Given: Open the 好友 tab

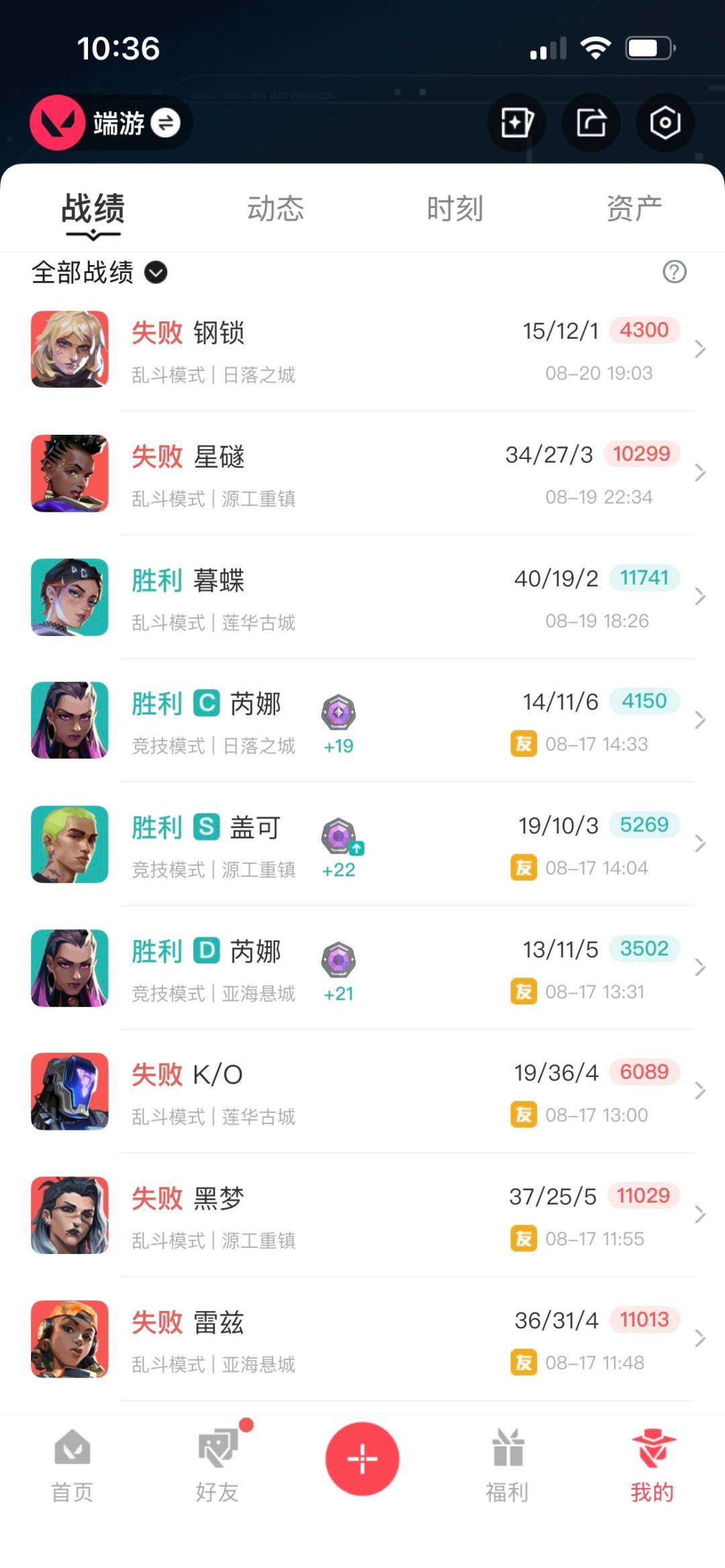Looking at the screenshot, I should click(217, 1465).
